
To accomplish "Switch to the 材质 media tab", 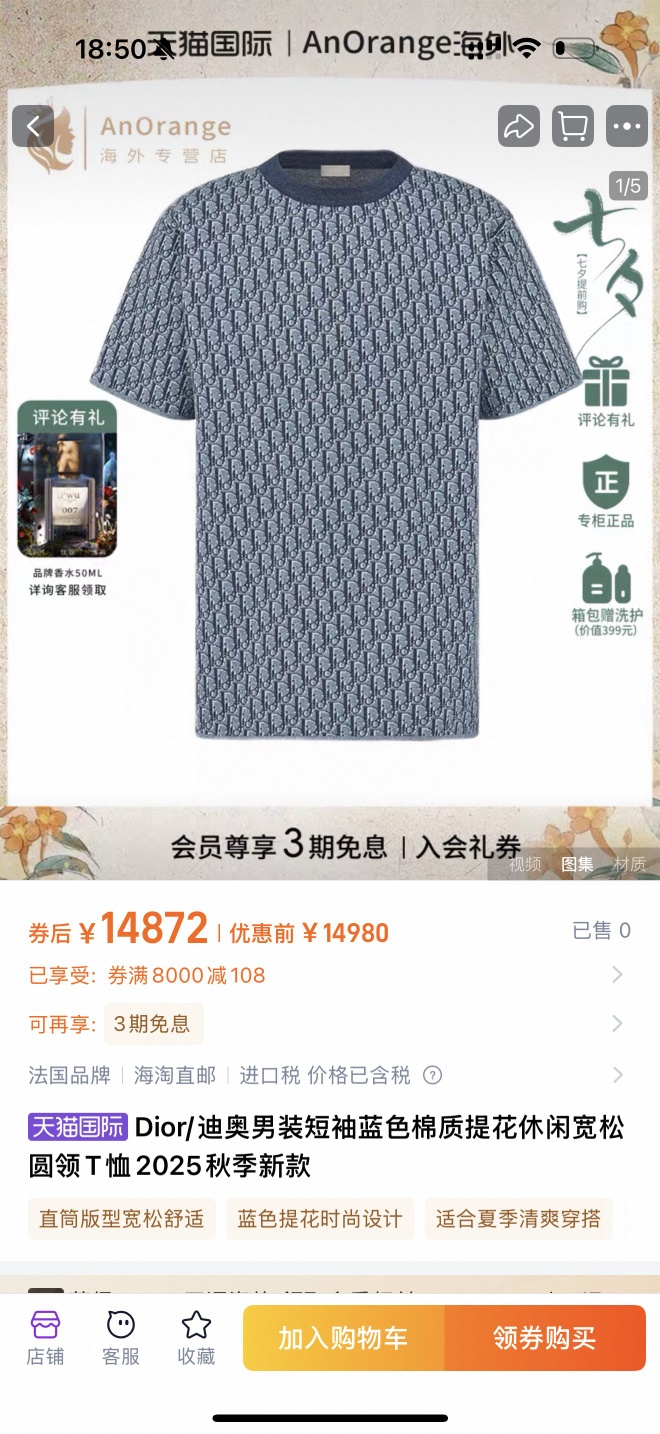I will click(629, 865).
